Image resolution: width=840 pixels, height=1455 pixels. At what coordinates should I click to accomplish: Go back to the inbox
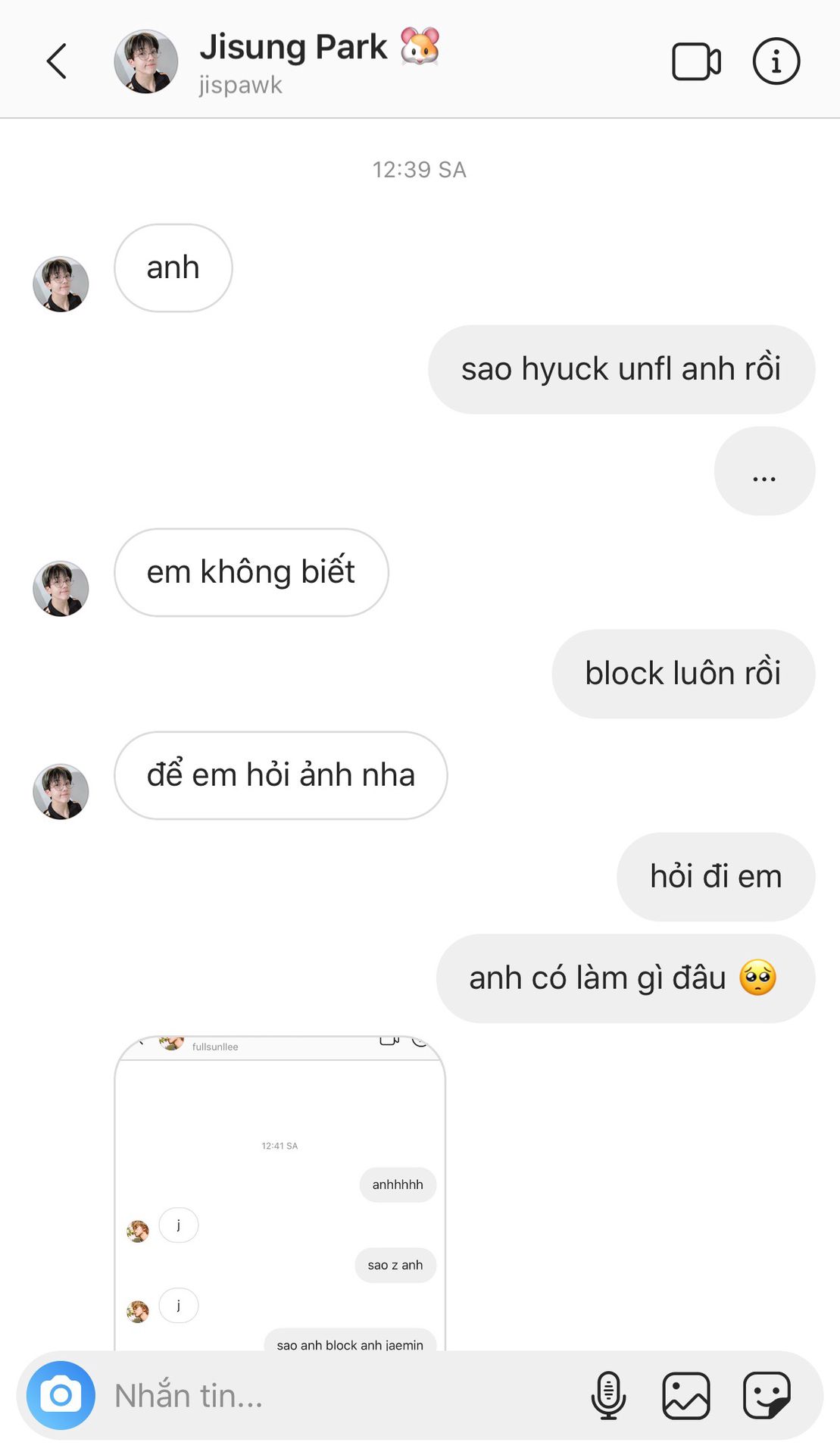click(x=57, y=61)
